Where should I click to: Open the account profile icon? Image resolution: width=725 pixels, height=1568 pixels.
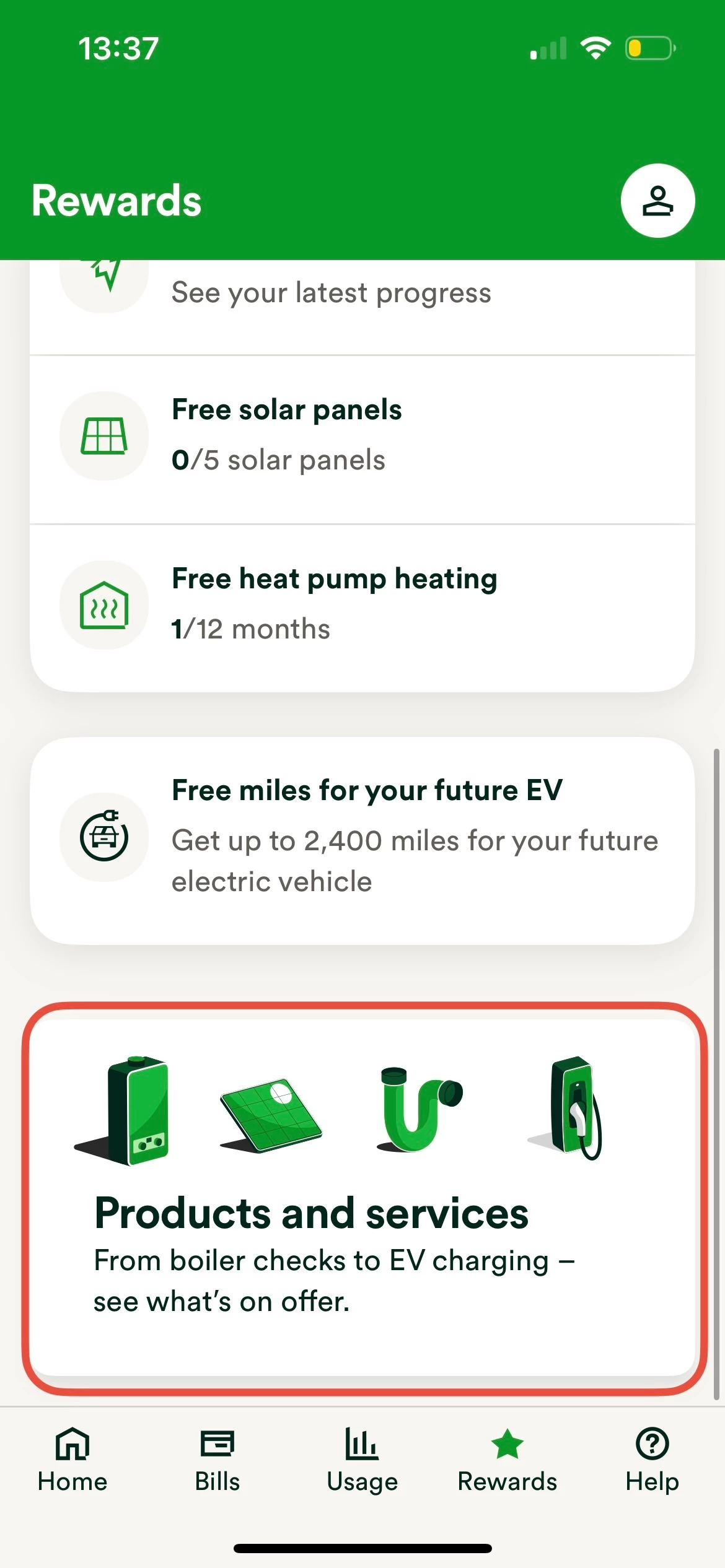[x=657, y=201]
